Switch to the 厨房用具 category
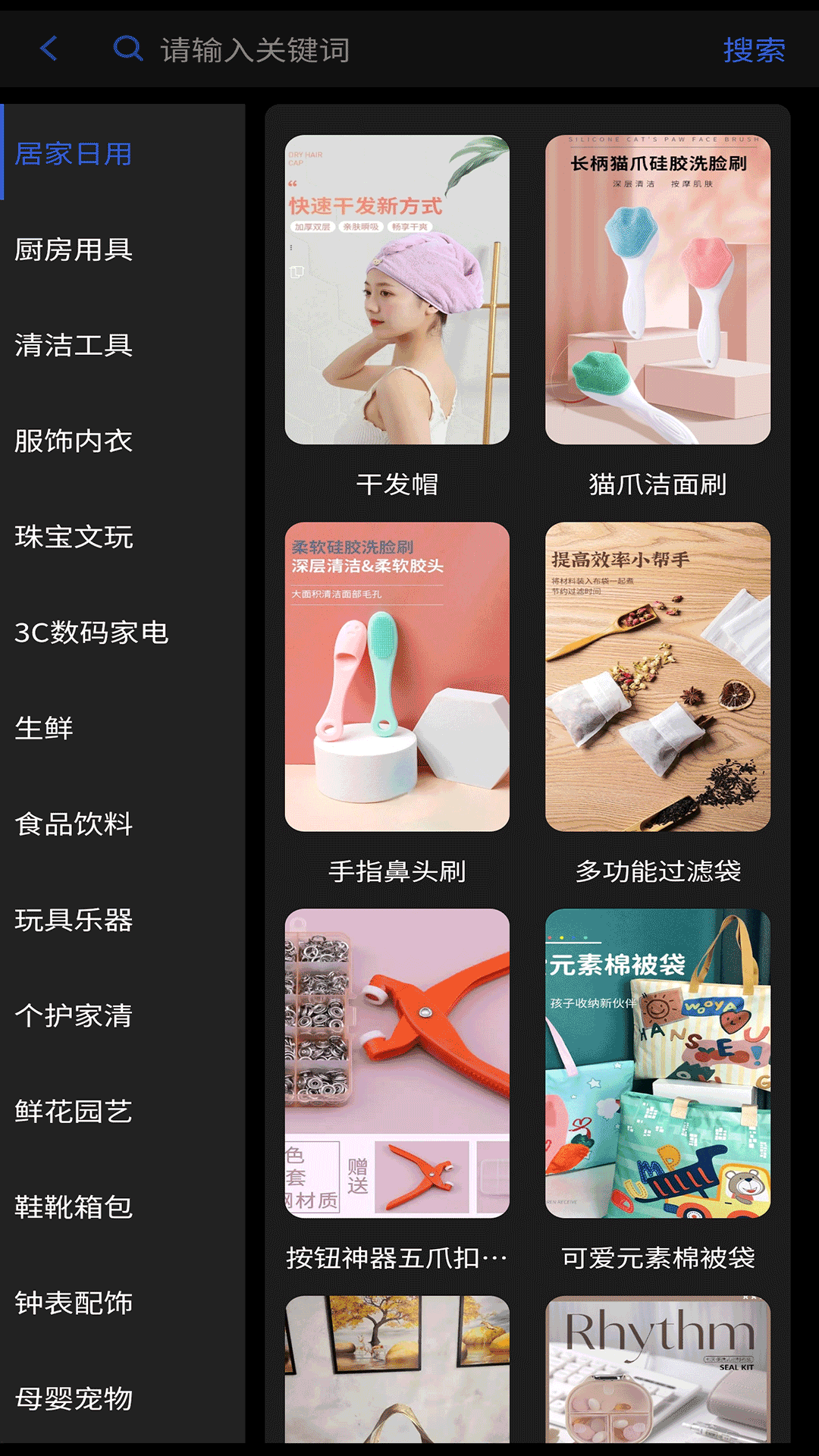The height and width of the screenshot is (1456, 819). (74, 249)
